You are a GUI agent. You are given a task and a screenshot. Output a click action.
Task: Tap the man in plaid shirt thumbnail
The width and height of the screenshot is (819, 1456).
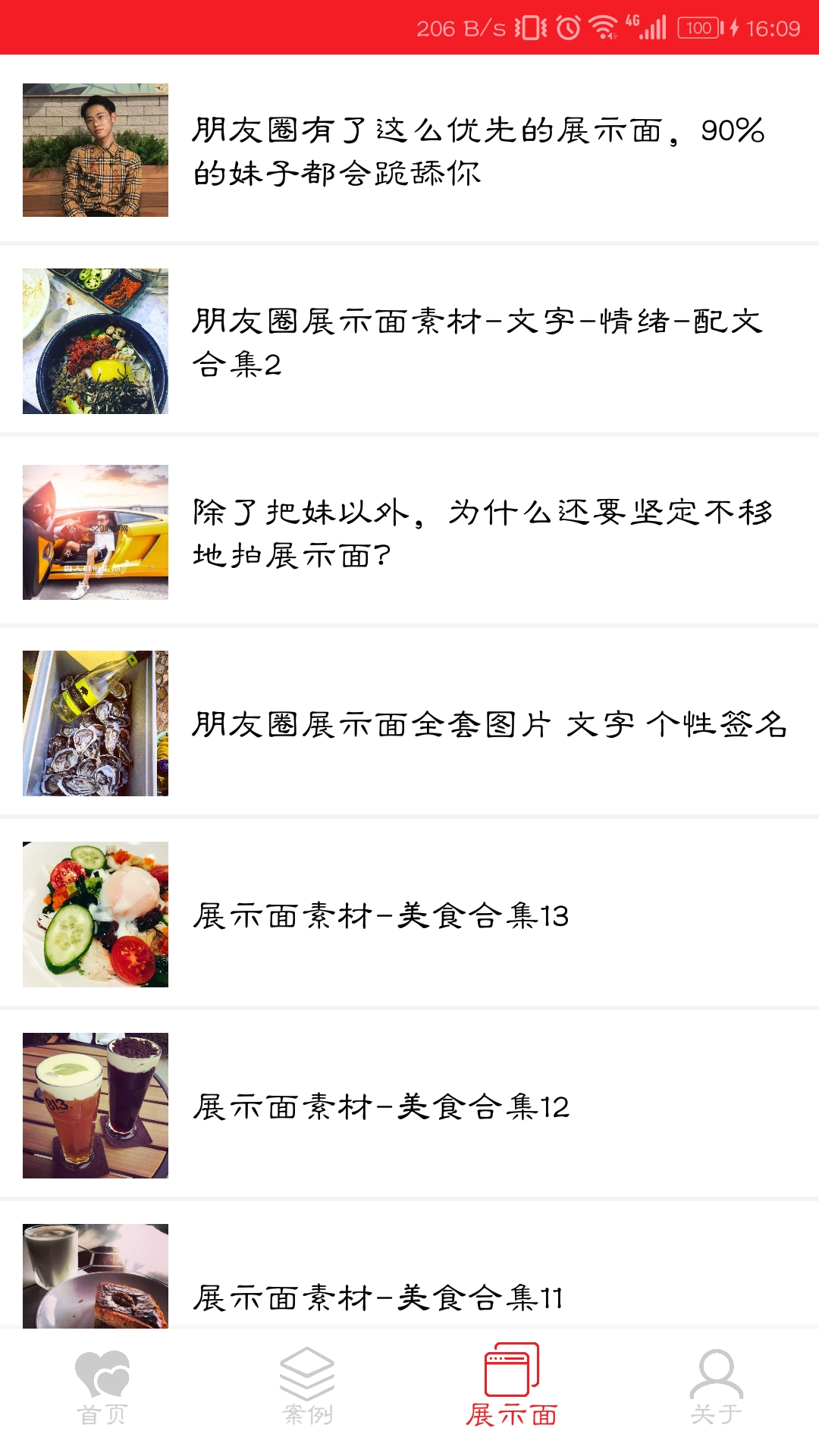(97, 149)
